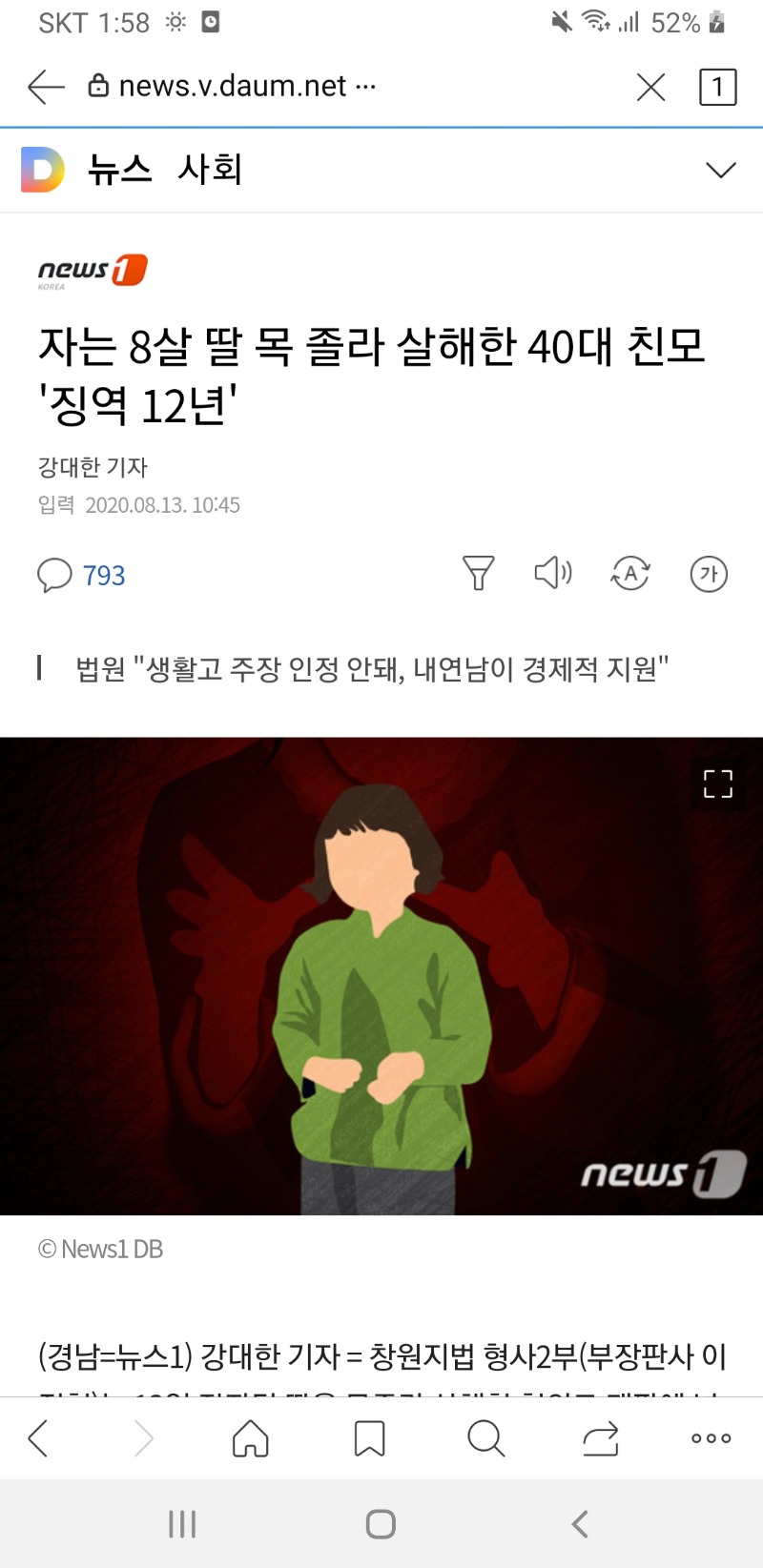Tap the browser toolbar back arrow
The width and height of the screenshot is (763, 1568).
pyautogui.click(x=39, y=1438)
